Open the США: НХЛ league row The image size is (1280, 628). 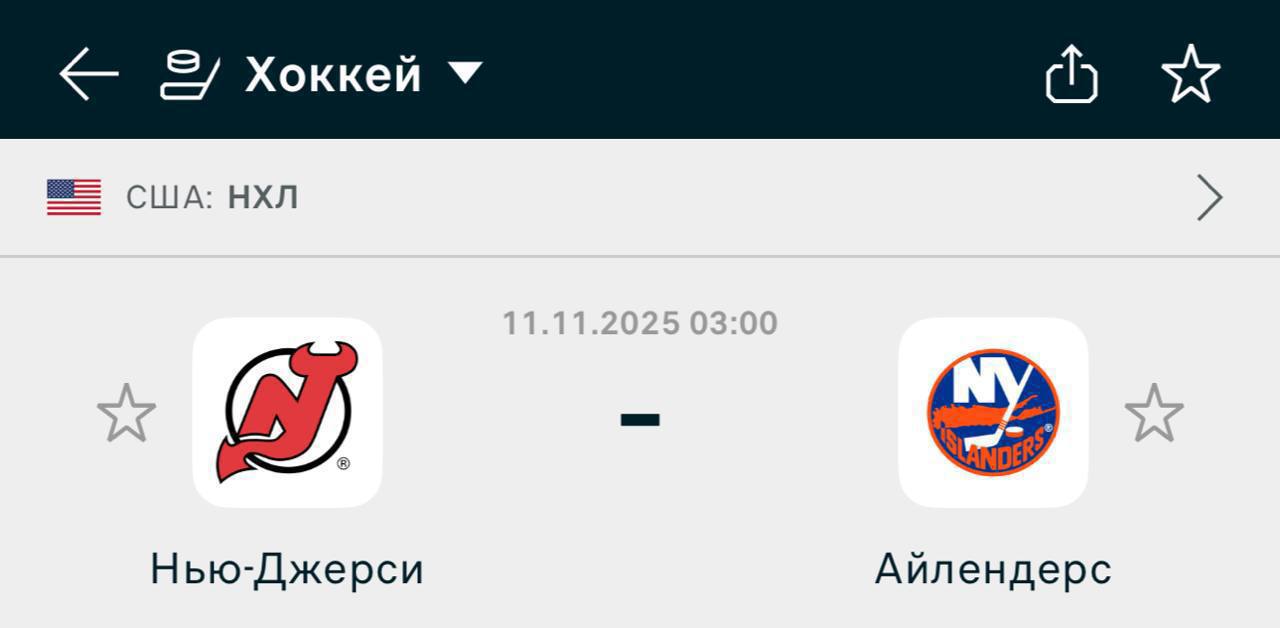coord(640,198)
